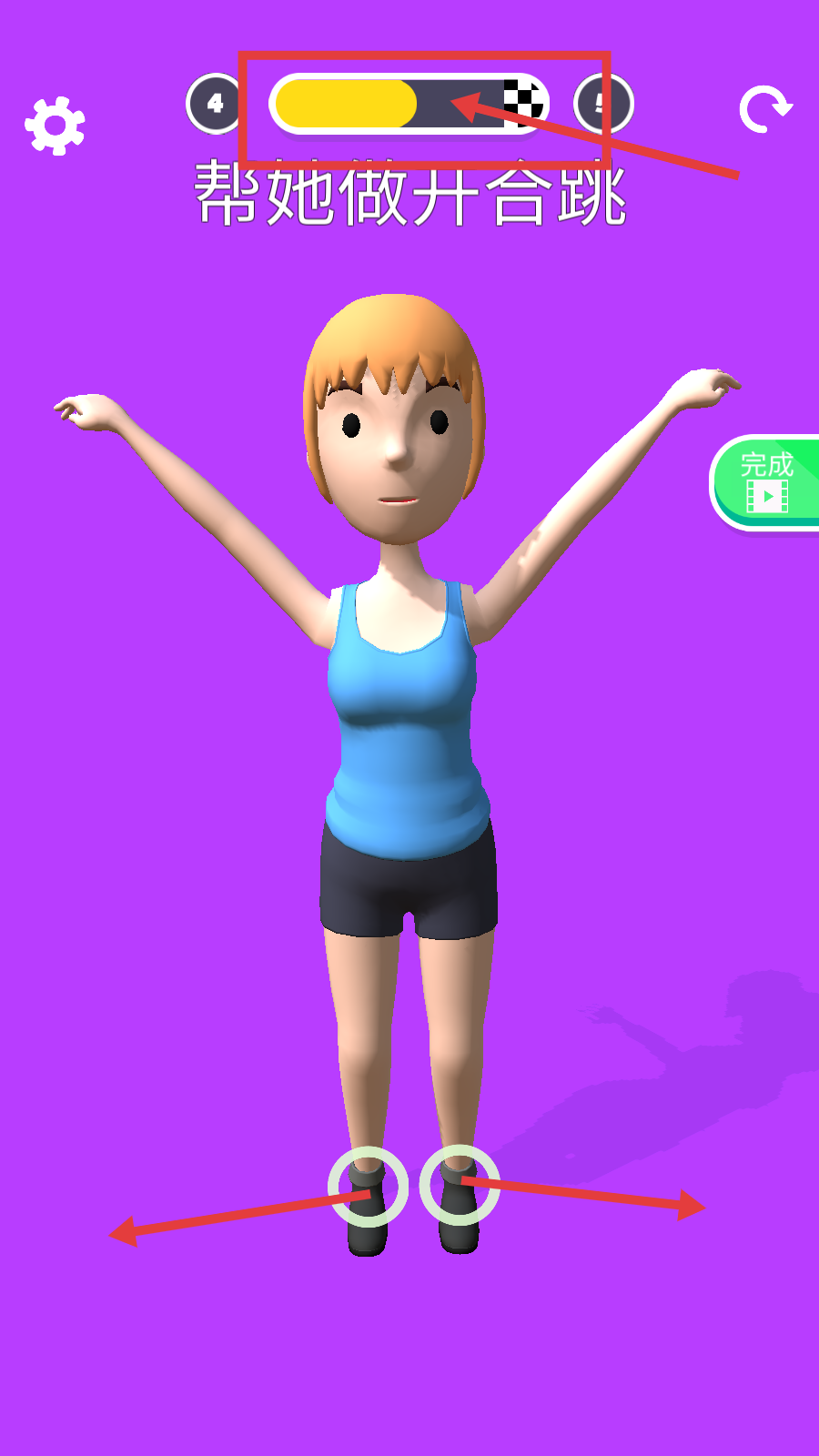Tap the circular restart arrow icon

[x=764, y=109]
